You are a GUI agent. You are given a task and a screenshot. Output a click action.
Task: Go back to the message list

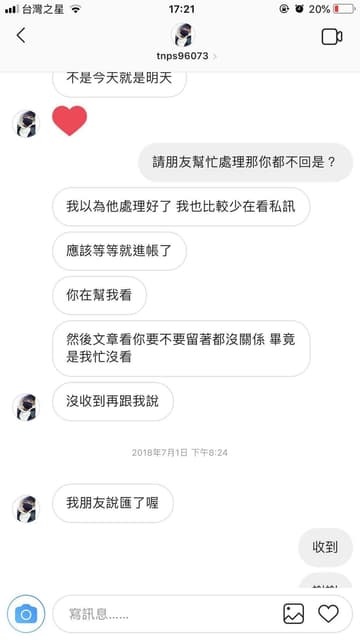pyautogui.click(x=21, y=36)
